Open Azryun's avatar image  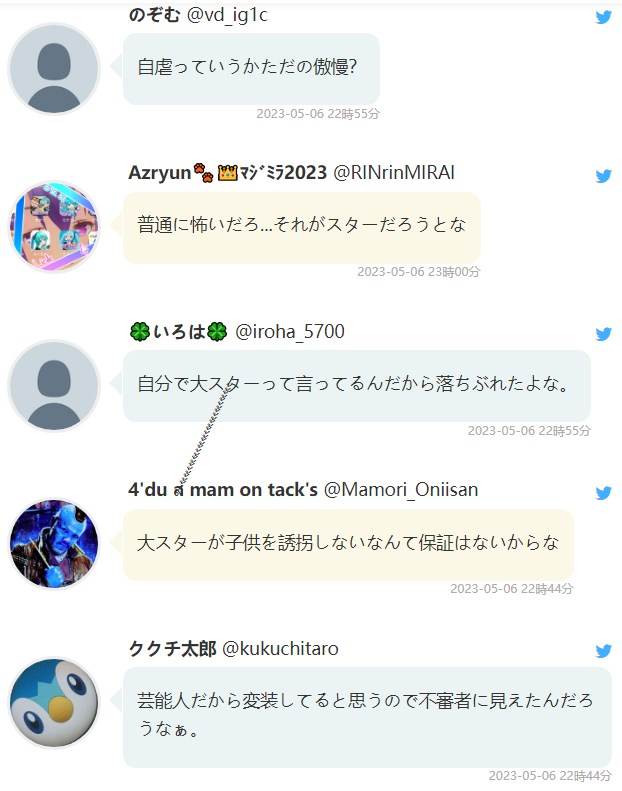click(54, 227)
